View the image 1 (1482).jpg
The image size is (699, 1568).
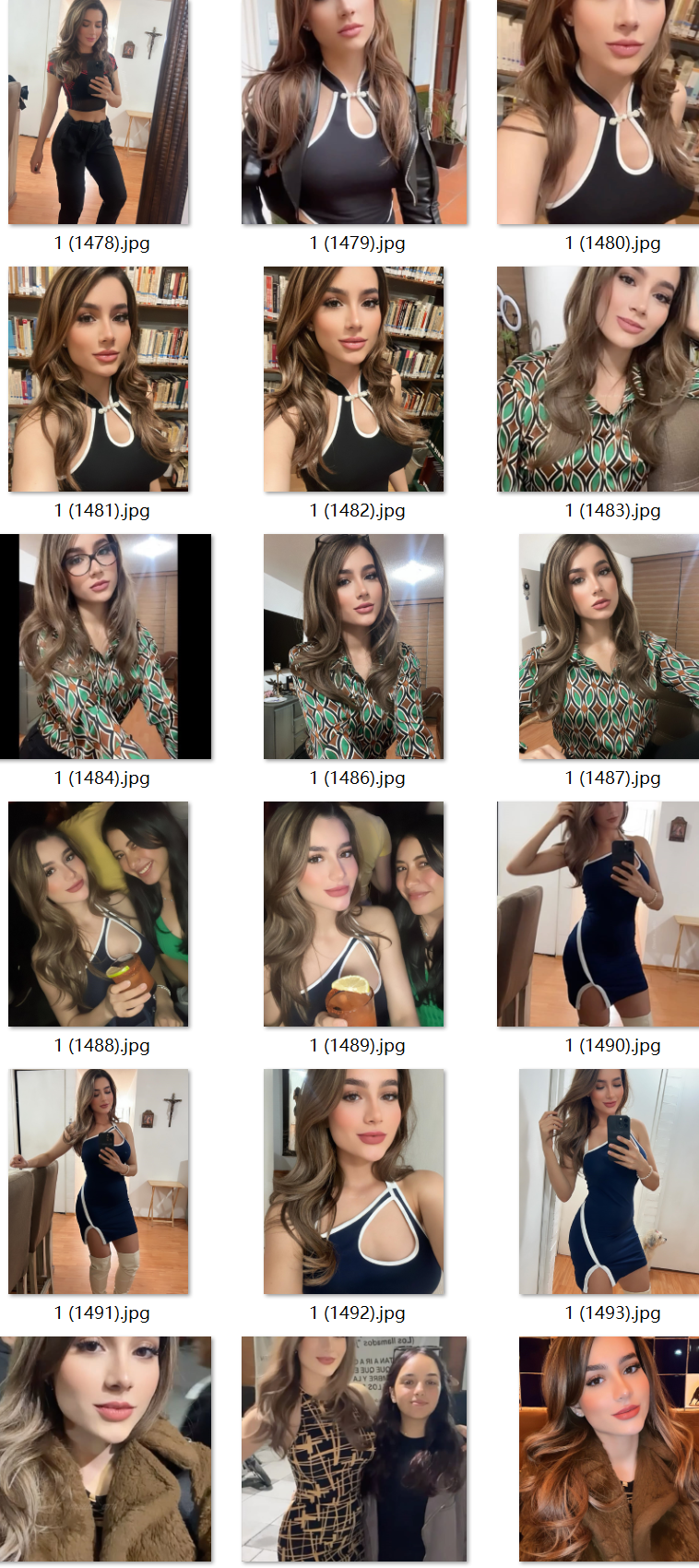(354, 379)
